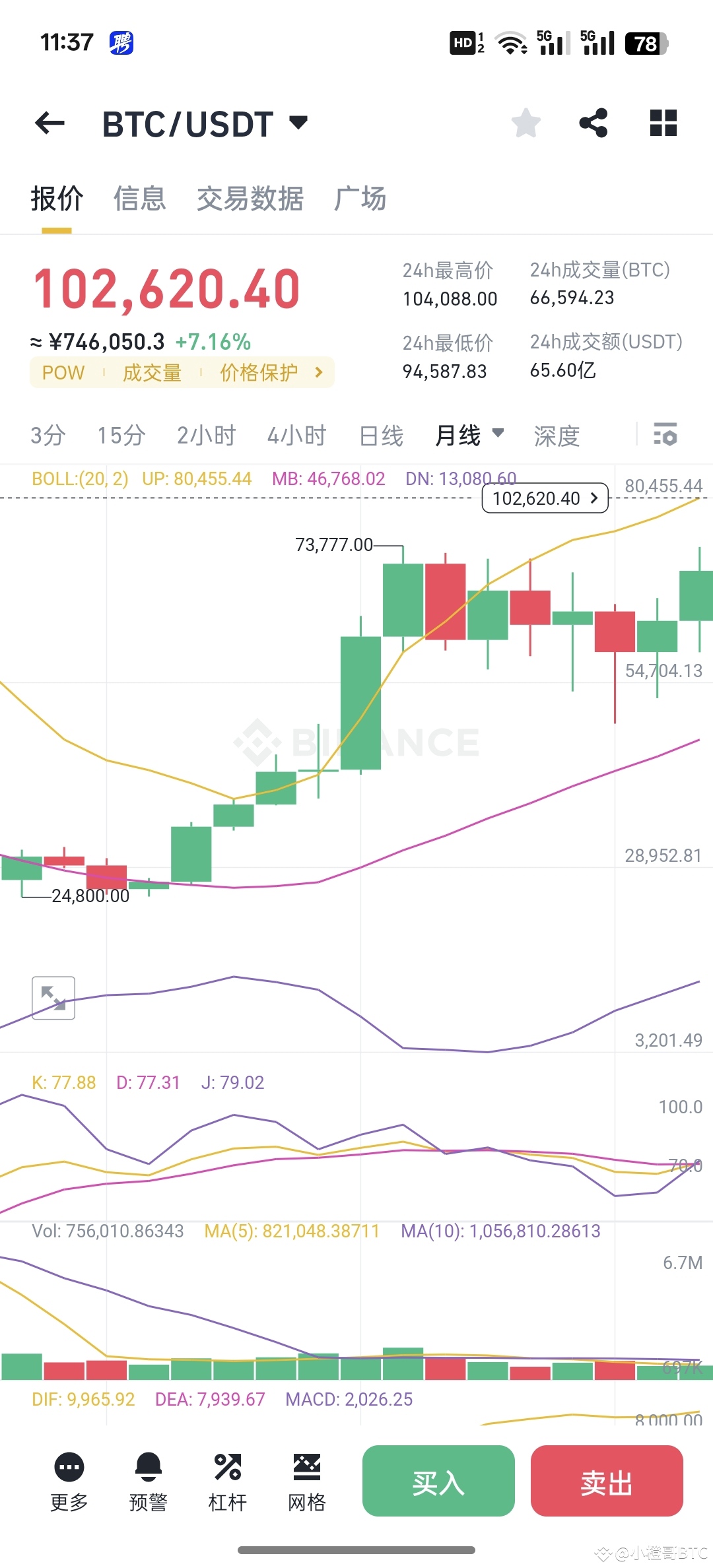Open the POW 成交量 价格保护 tag banner

[182, 372]
